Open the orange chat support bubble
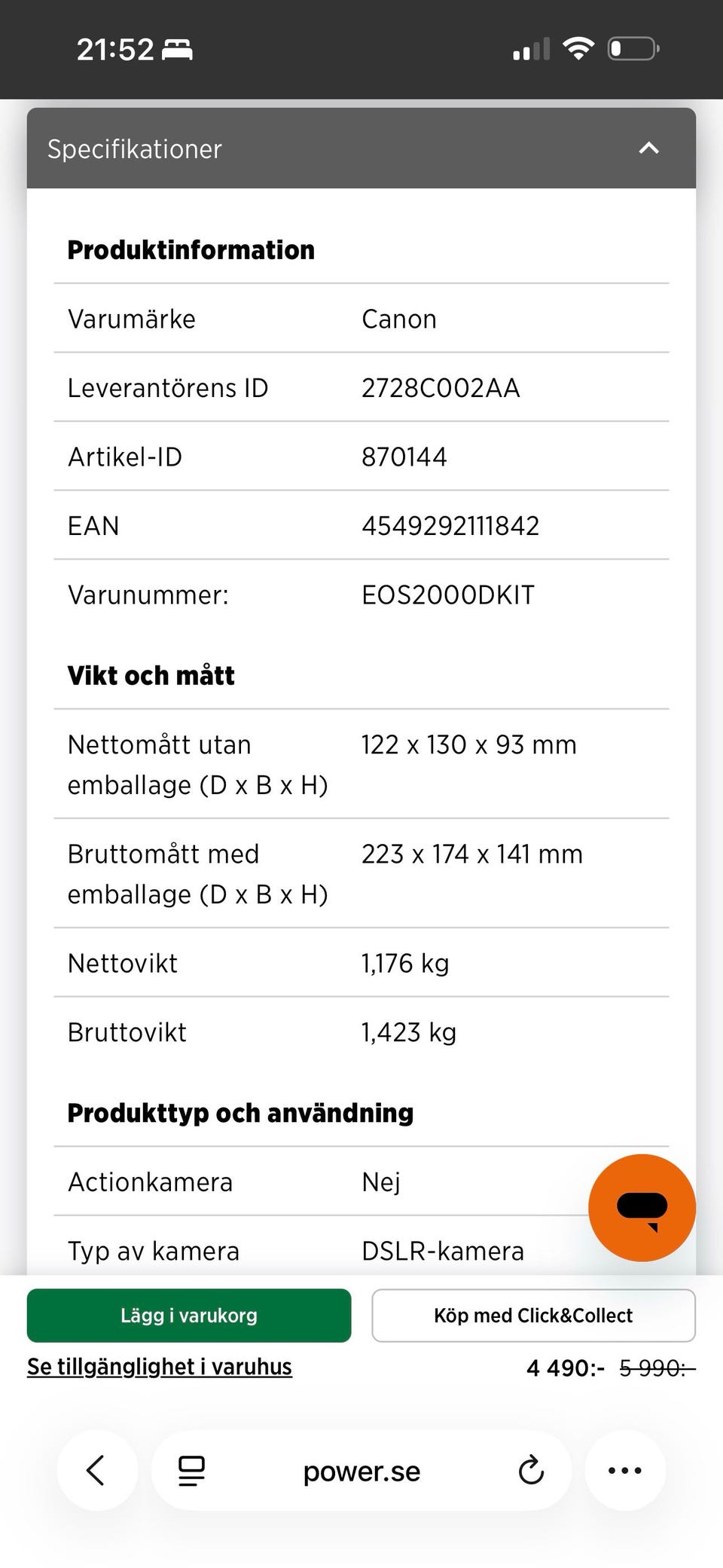Image resolution: width=723 pixels, height=1568 pixels. point(642,1207)
